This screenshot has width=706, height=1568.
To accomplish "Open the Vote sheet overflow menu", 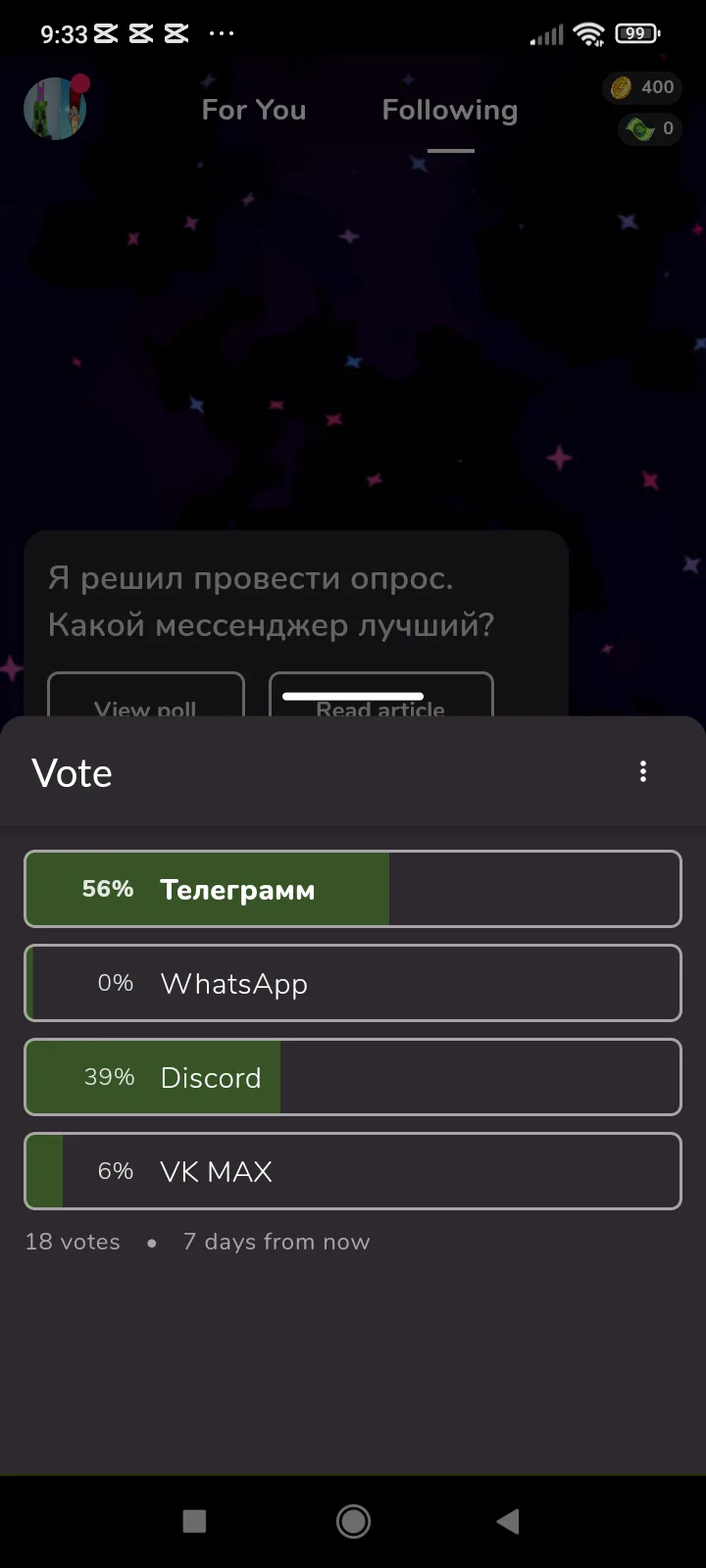I will [x=643, y=771].
